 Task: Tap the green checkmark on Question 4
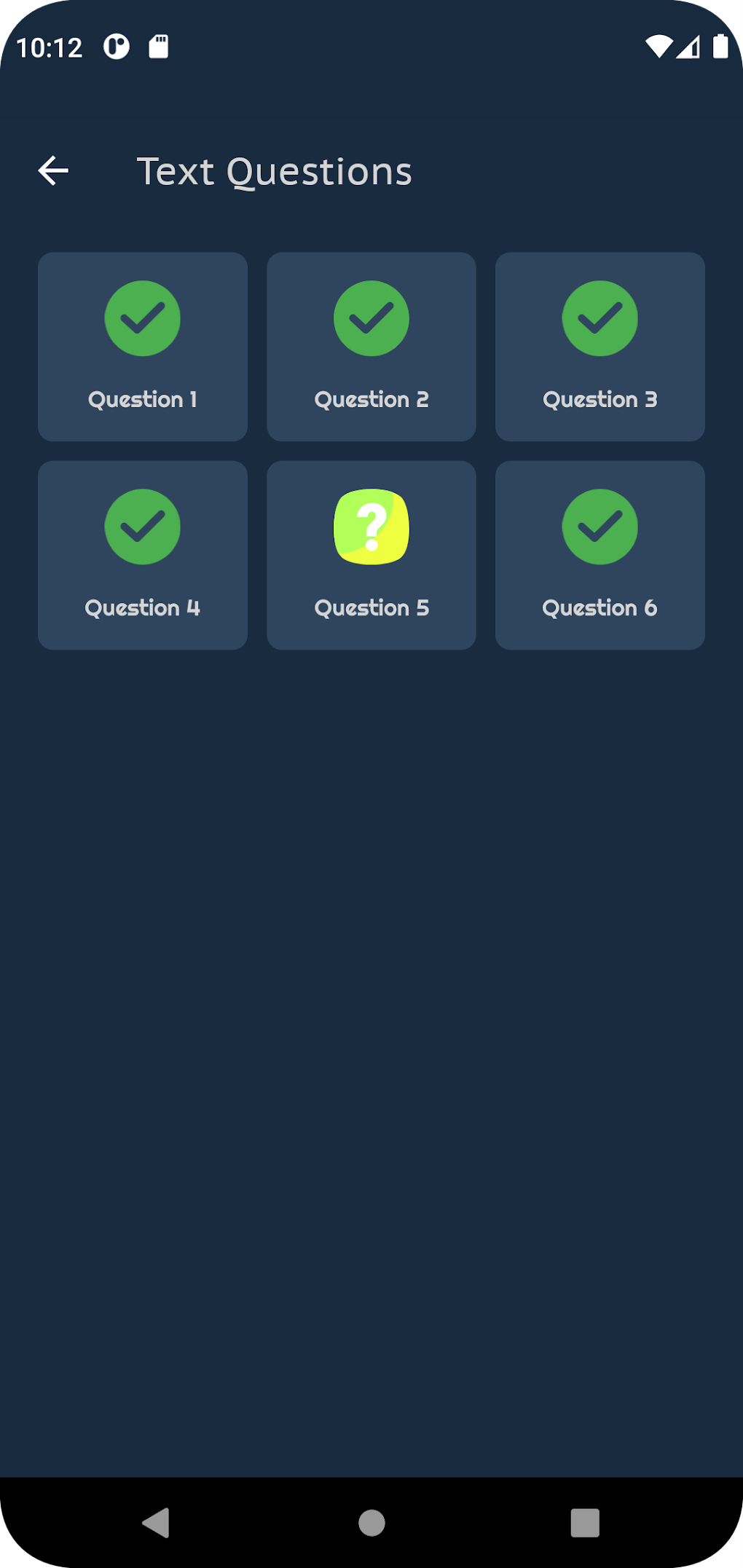(143, 527)
